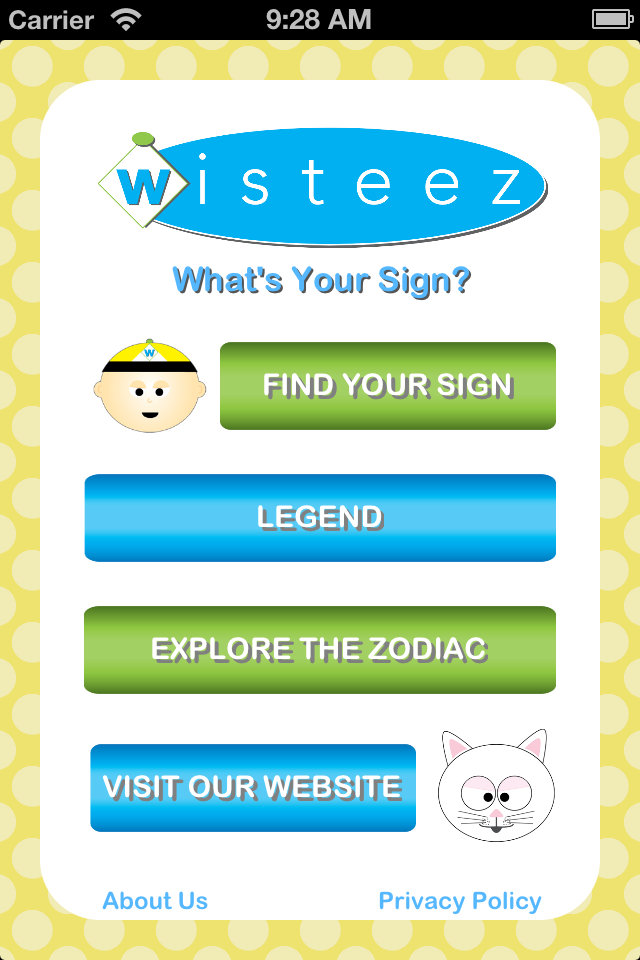The image size is (640, 960).
Task: Select Explore the Zodiac
Action: click(320, 649)
